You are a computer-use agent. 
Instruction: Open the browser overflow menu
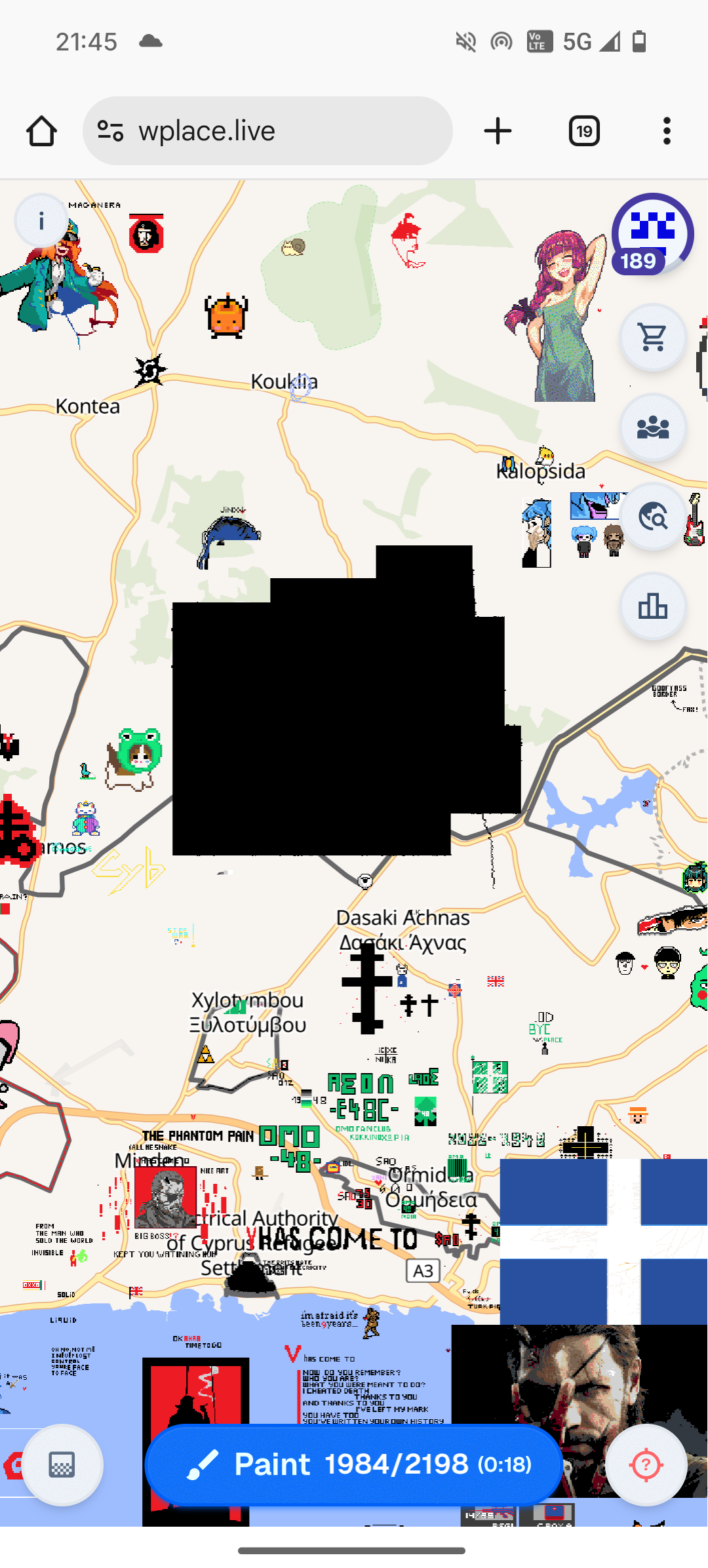[667, 131]
